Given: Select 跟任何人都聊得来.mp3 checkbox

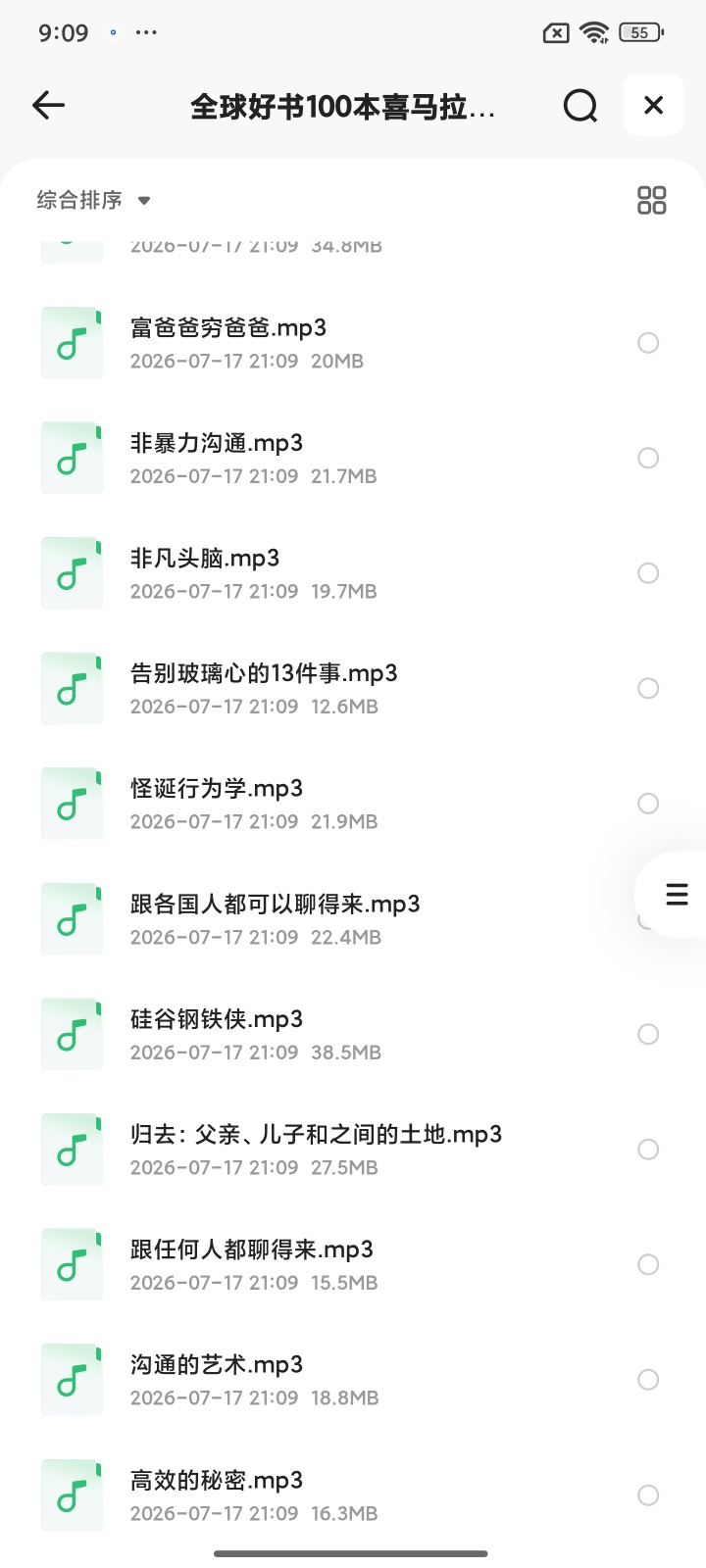Looking at the screenshot, I should tap(648, 1264).
